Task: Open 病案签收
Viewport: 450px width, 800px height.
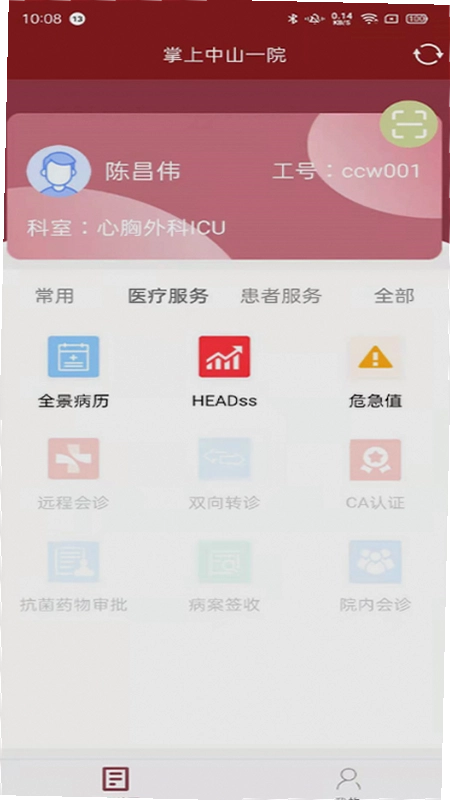Action: 224,576
